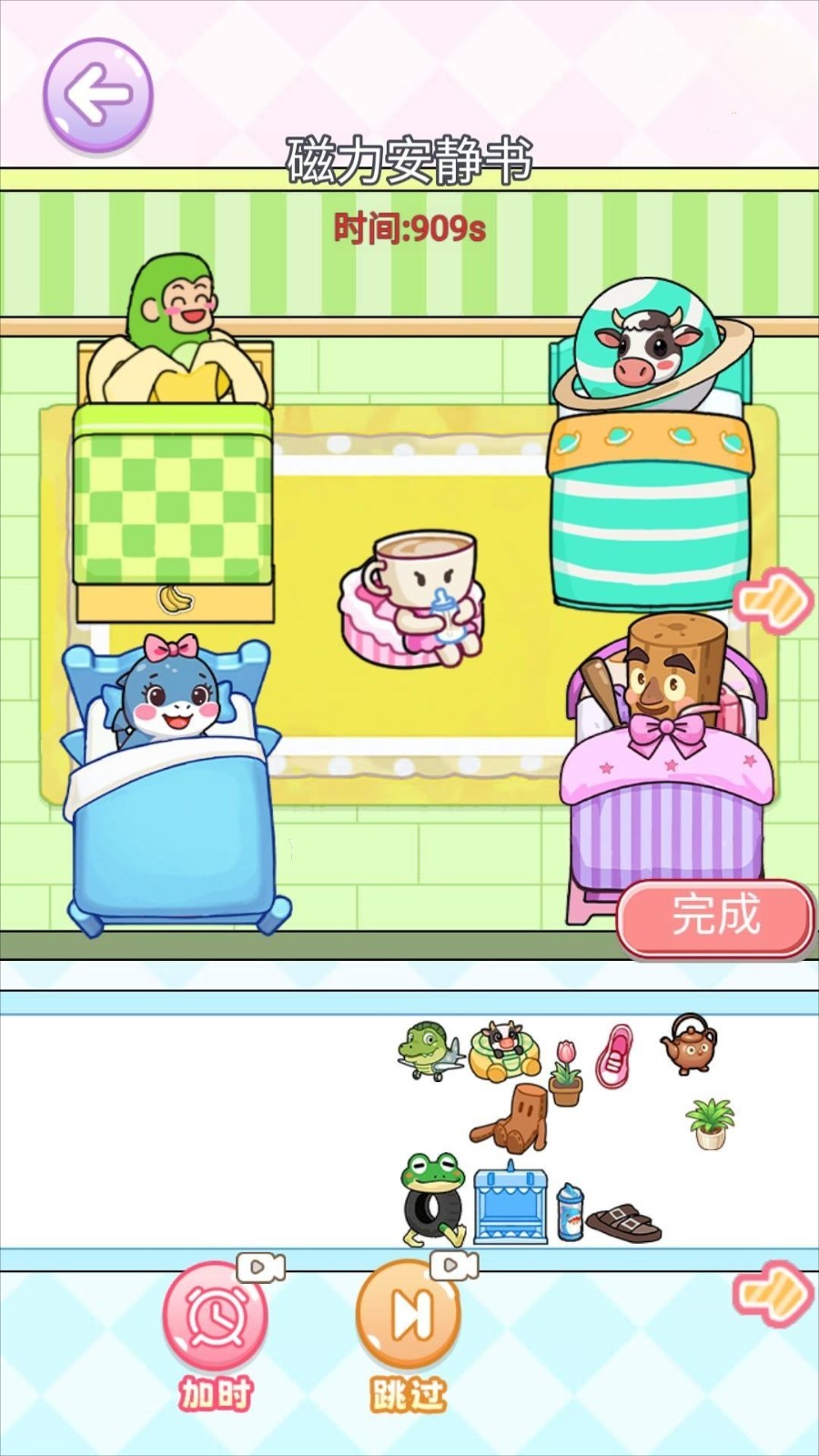Pick the brown teapot item
Image resolution: width=819 pixels, height=1456 pixels.
pyautogui.click(x=688, y=1044)
